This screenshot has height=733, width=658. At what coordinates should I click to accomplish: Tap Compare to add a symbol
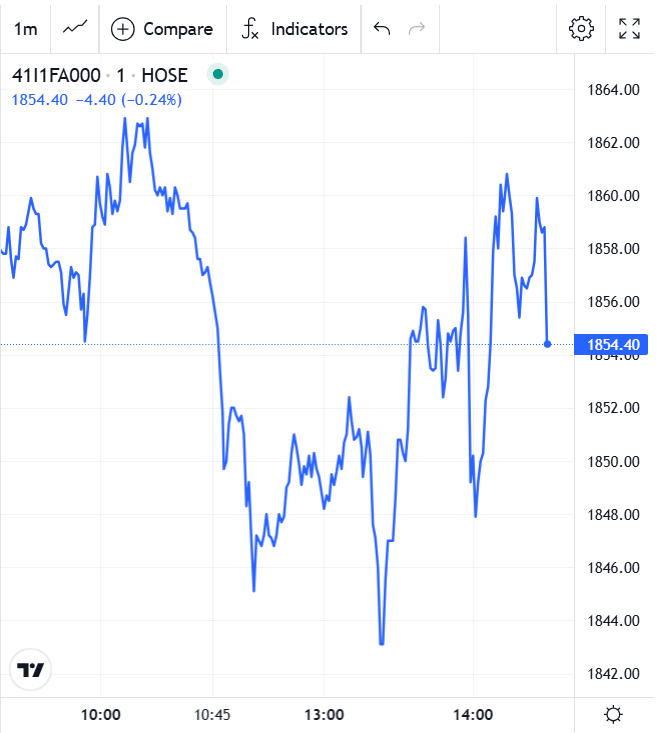162,29
